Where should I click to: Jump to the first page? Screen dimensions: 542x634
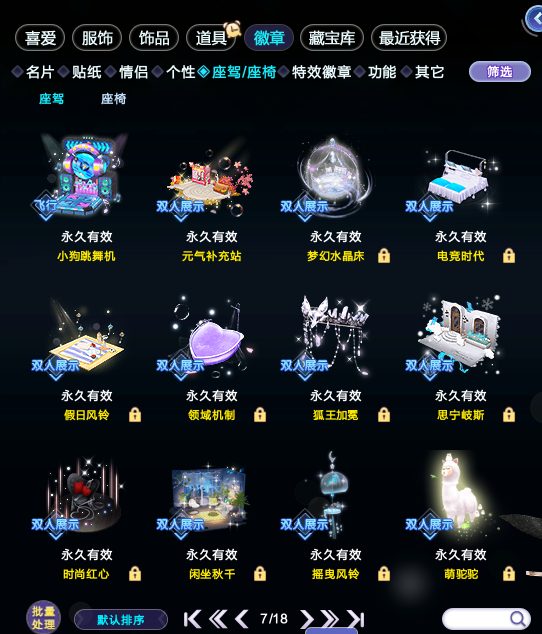192,619
